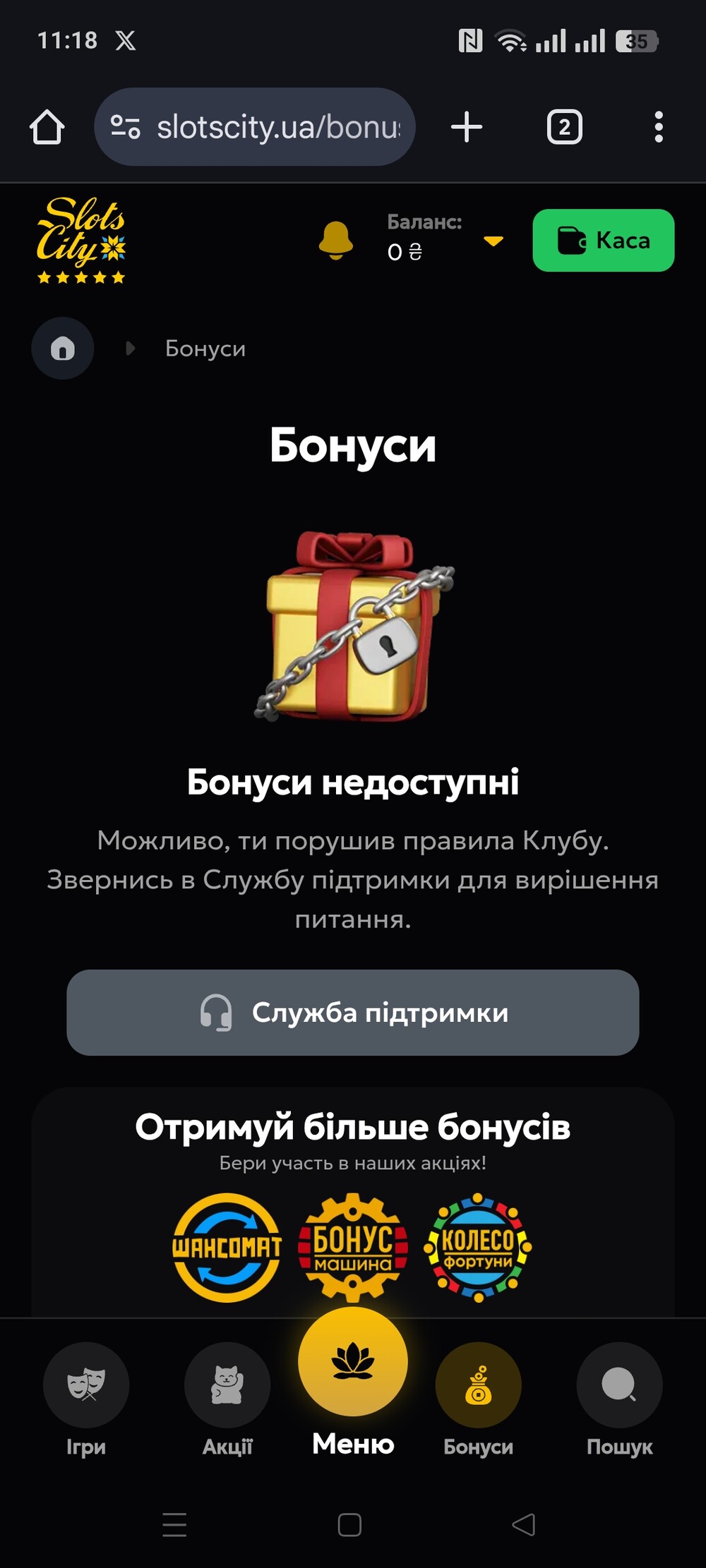Open the Колесо фортуни promotion

[x=478, y=1247]
